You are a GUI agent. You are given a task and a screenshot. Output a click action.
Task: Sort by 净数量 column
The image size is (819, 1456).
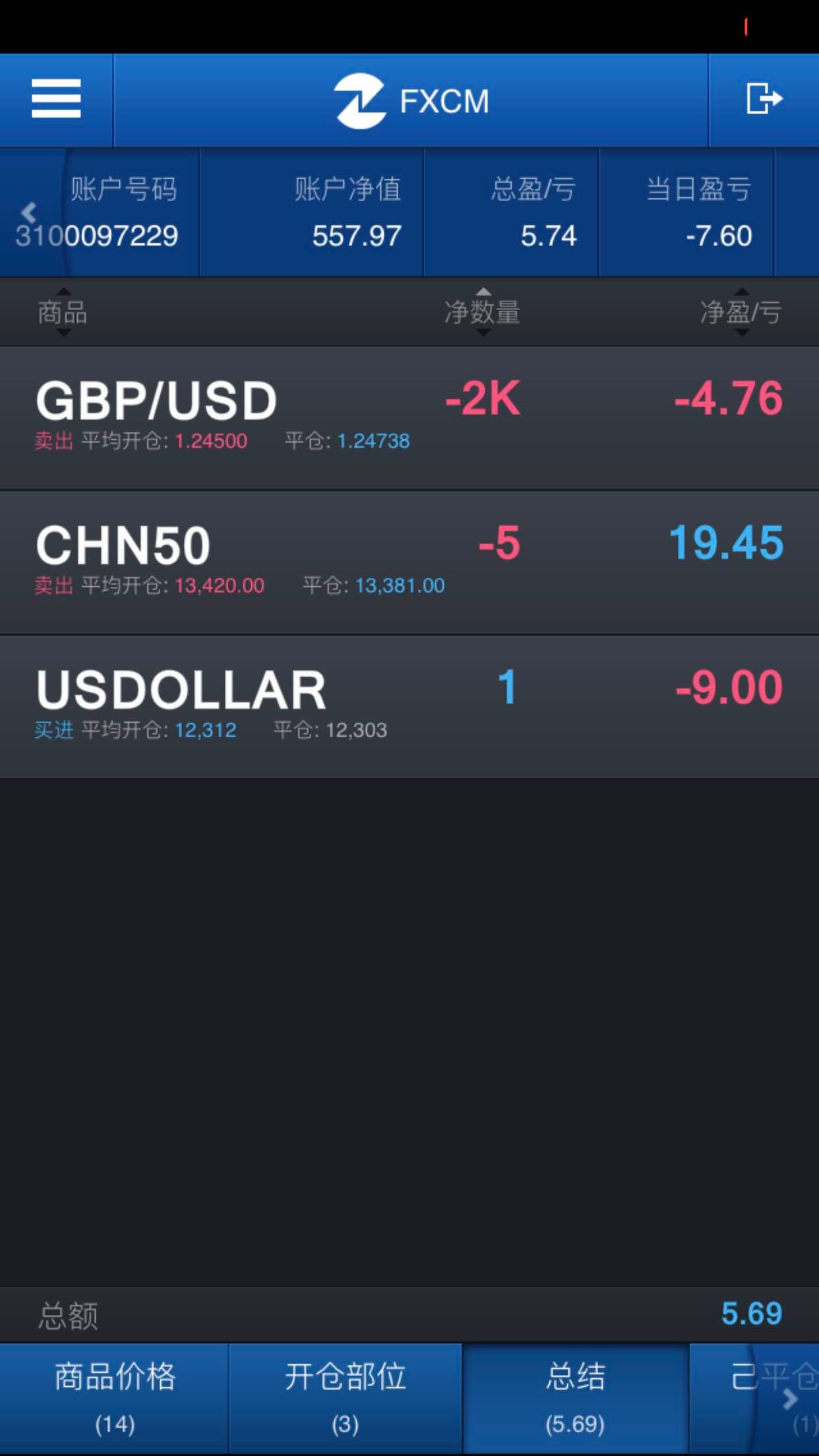pos(483,312)
